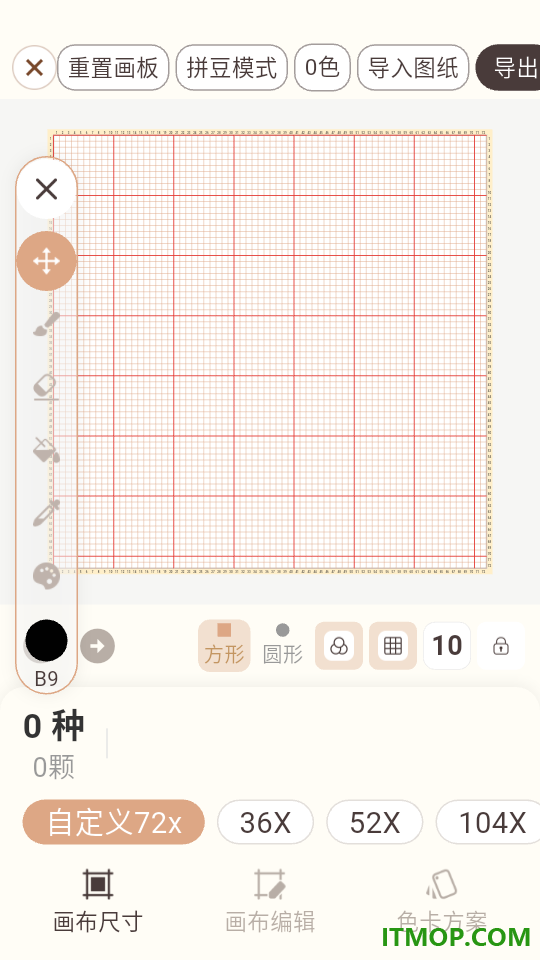Viewport: 540px width, 960px height.
Task: Select the move tool
Action: click(47, 261)
